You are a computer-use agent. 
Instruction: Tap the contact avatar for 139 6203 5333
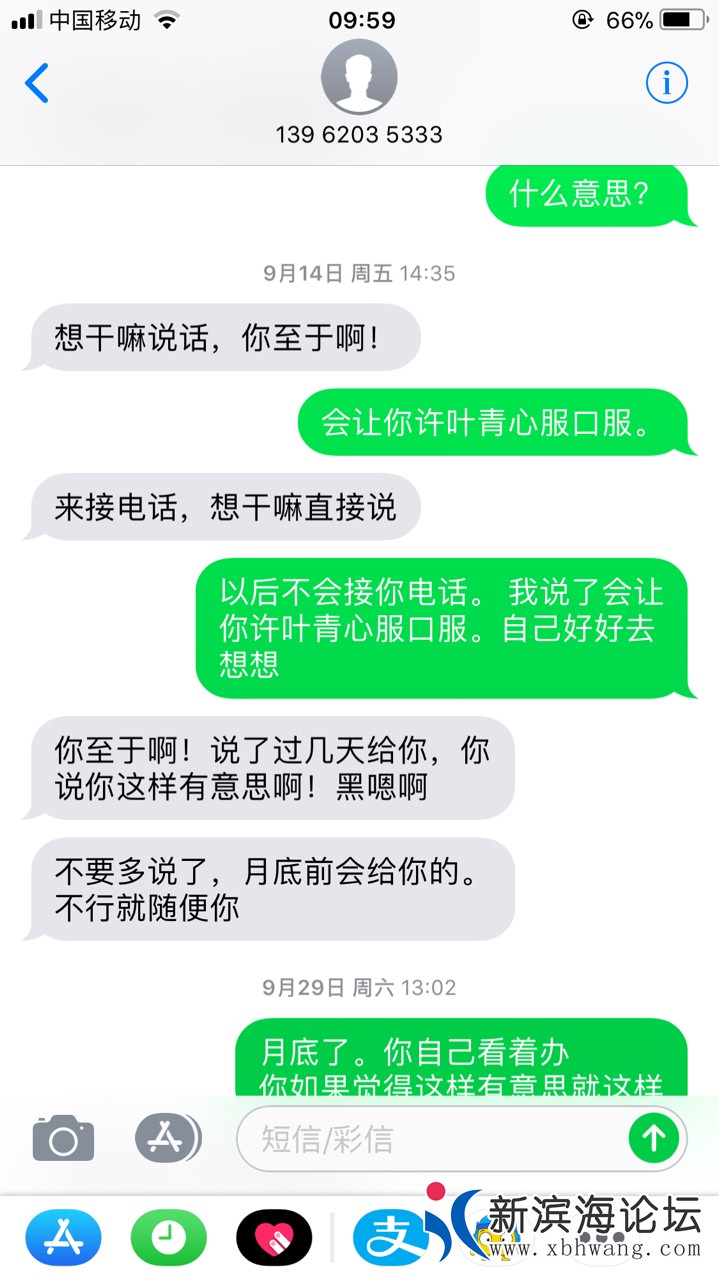(359, 78)
